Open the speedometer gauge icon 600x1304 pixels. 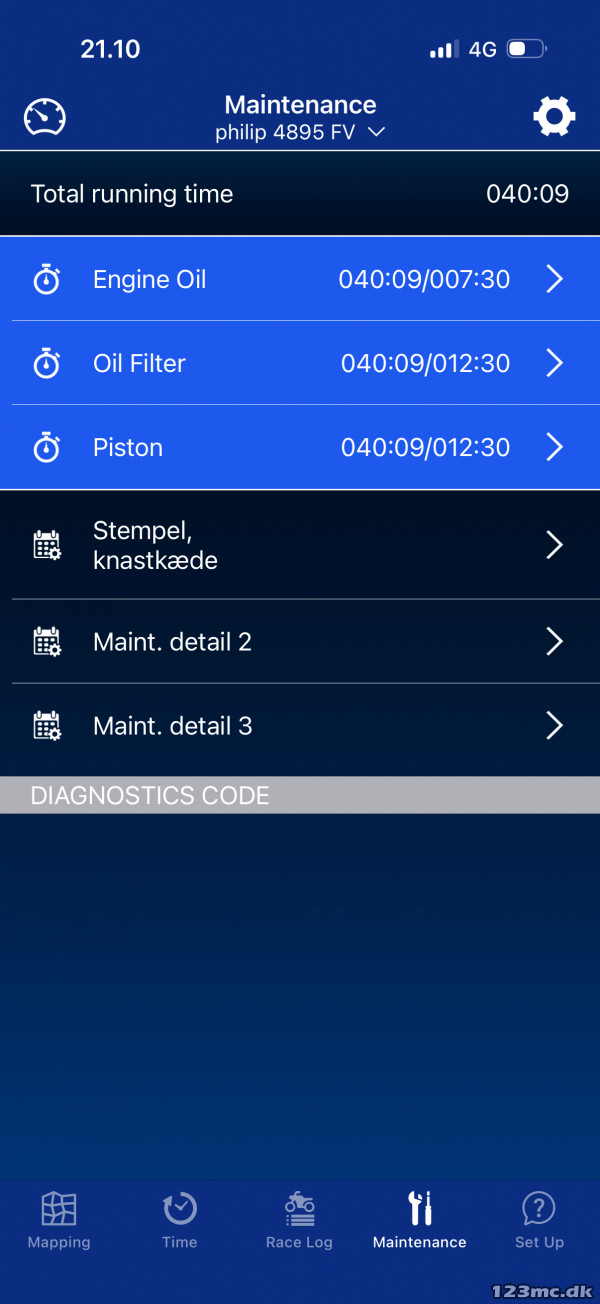click(45, 117)
